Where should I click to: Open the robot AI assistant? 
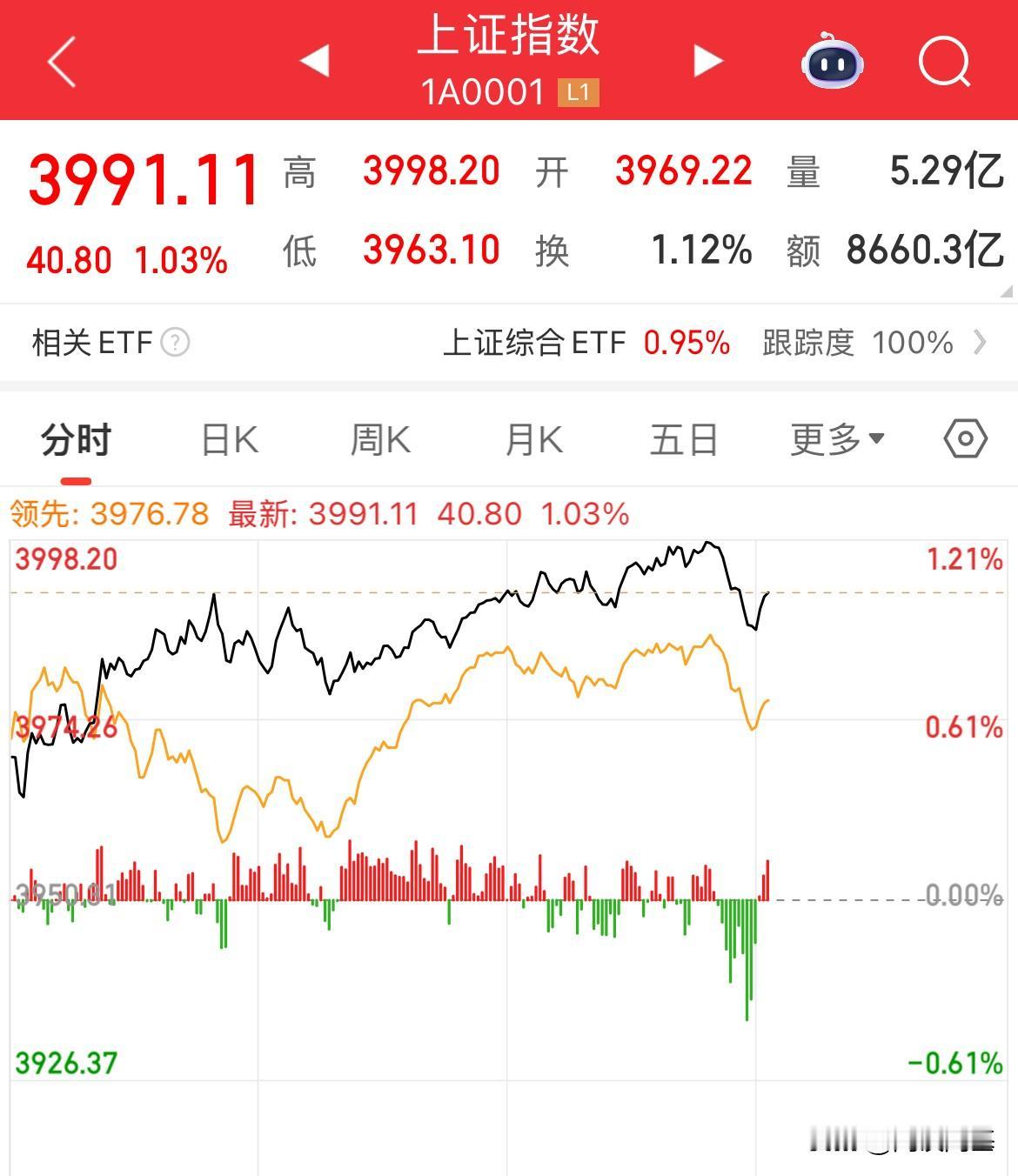832,62
